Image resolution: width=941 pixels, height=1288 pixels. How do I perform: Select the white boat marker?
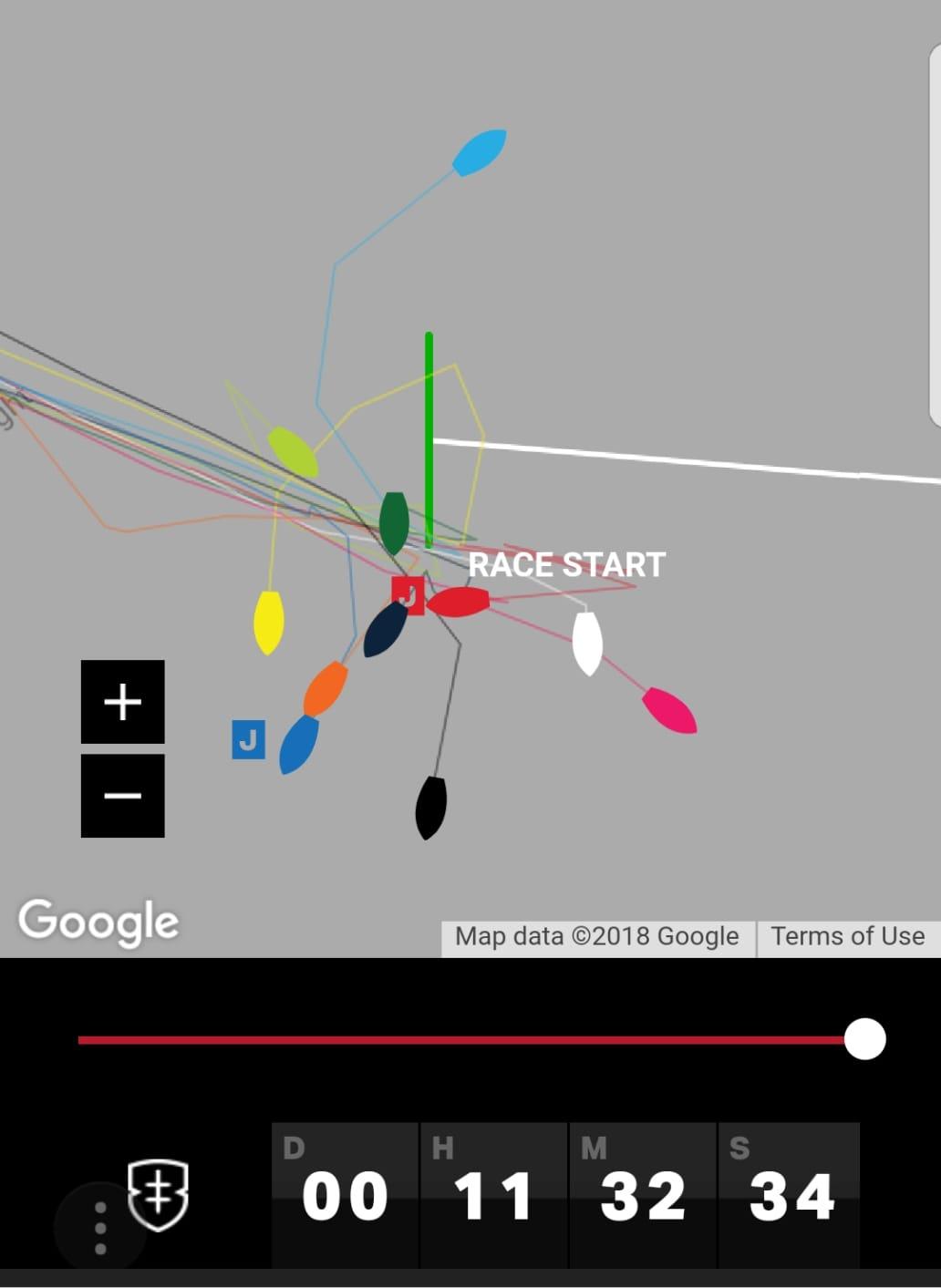point(587,643)
